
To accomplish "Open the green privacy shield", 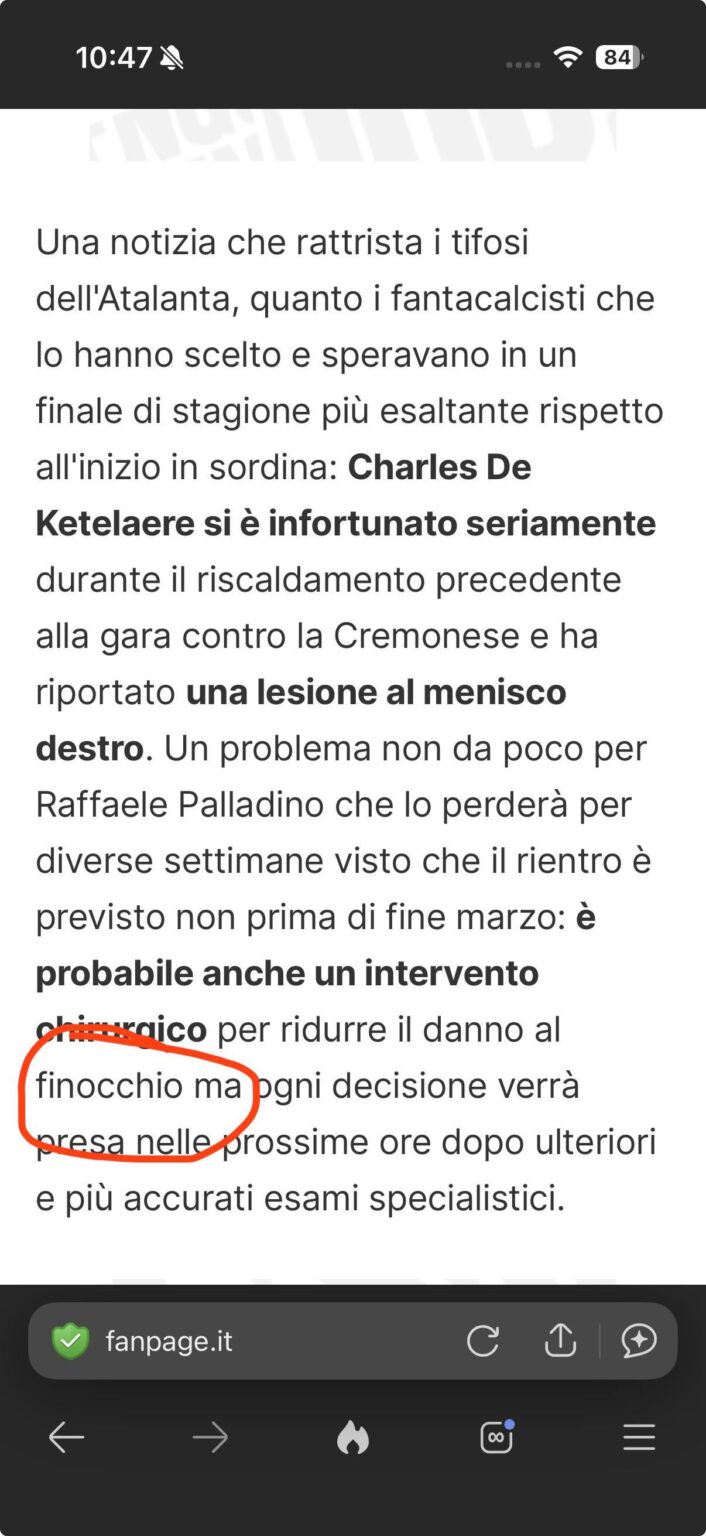I will coord(70,1341).
